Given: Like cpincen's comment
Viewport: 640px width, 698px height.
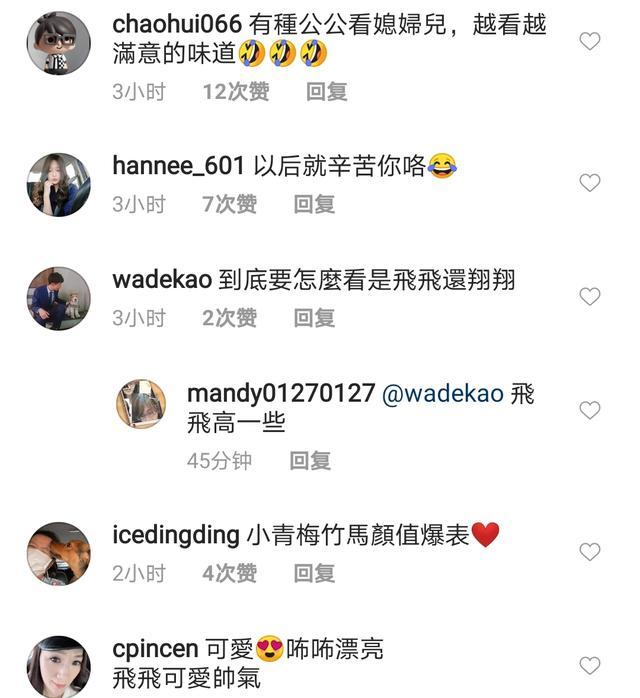Looking at the screenshot, I should 590,665.
